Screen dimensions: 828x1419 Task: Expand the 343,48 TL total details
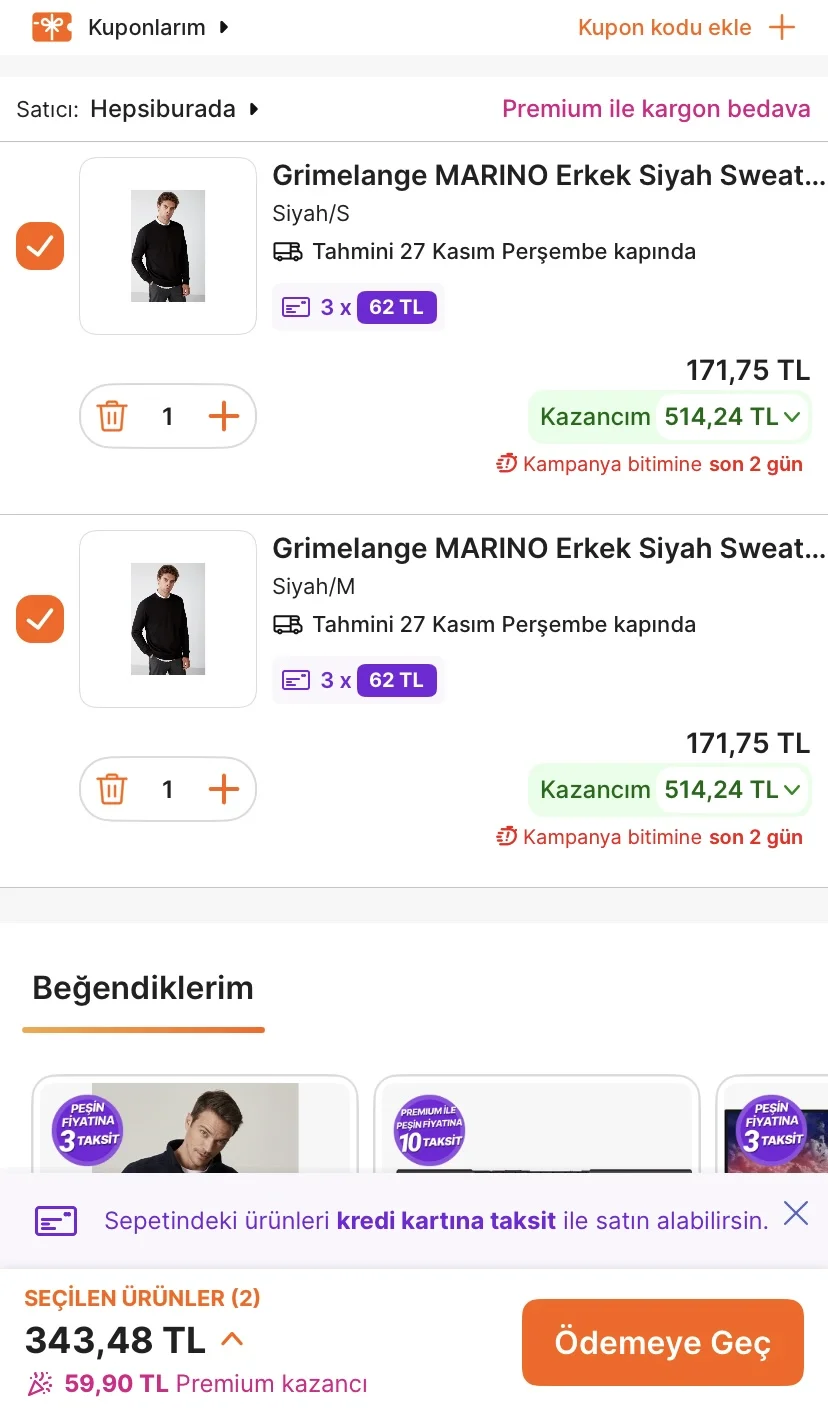(232, 1339)
